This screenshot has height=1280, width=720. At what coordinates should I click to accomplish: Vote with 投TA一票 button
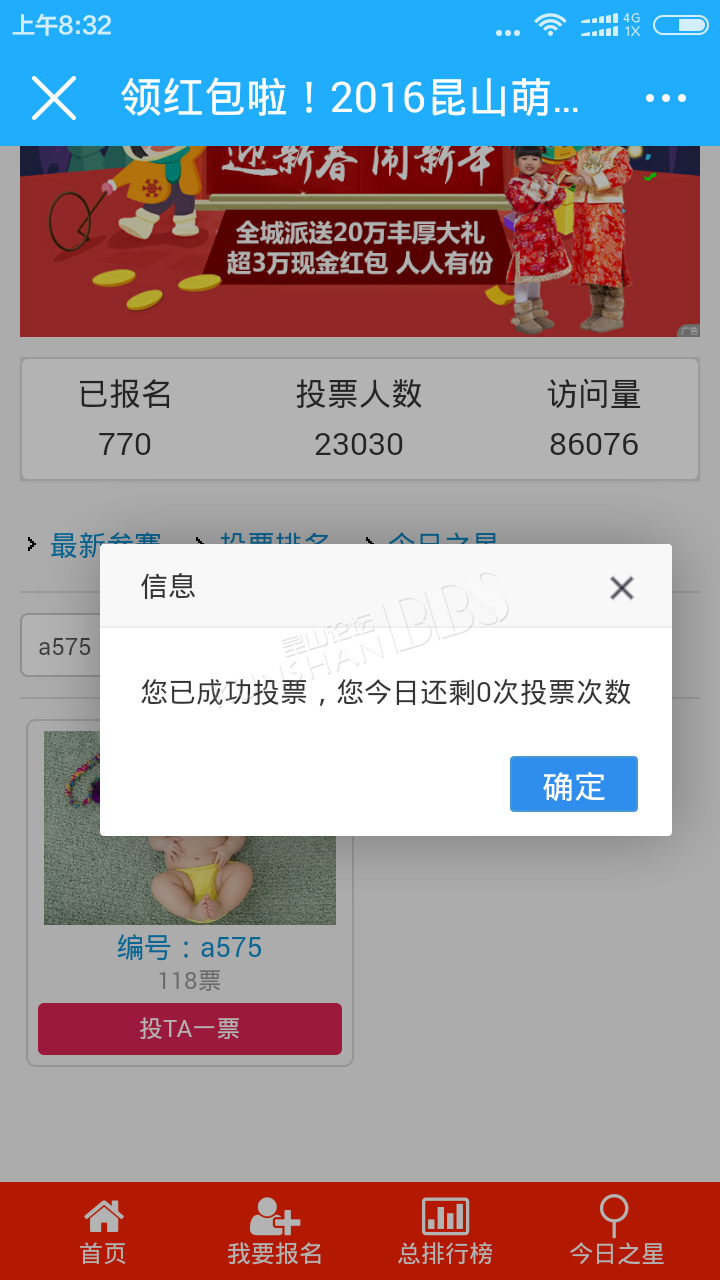click(190, 1029)
